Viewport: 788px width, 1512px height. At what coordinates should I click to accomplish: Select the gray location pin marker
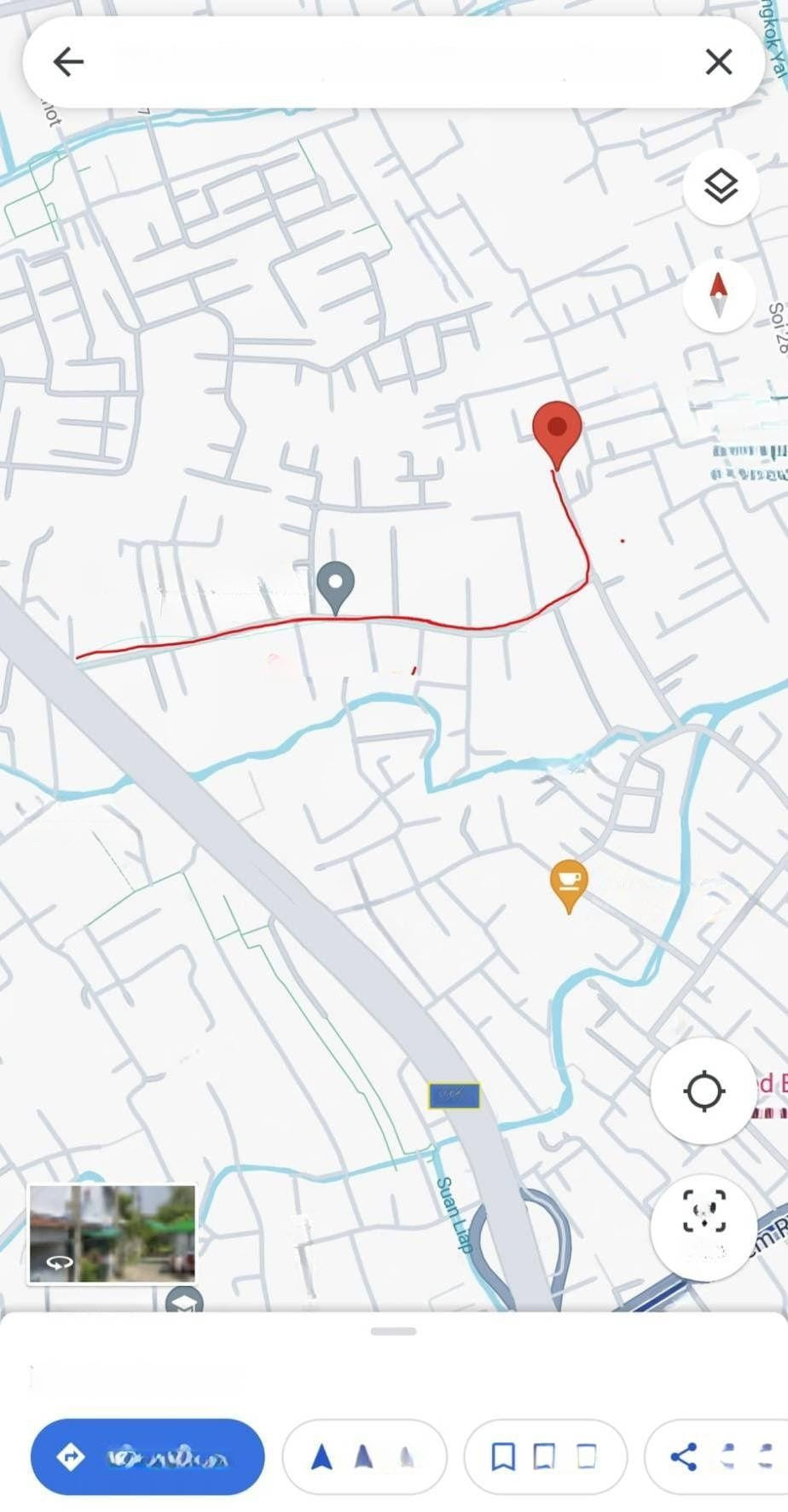[335, 585]
